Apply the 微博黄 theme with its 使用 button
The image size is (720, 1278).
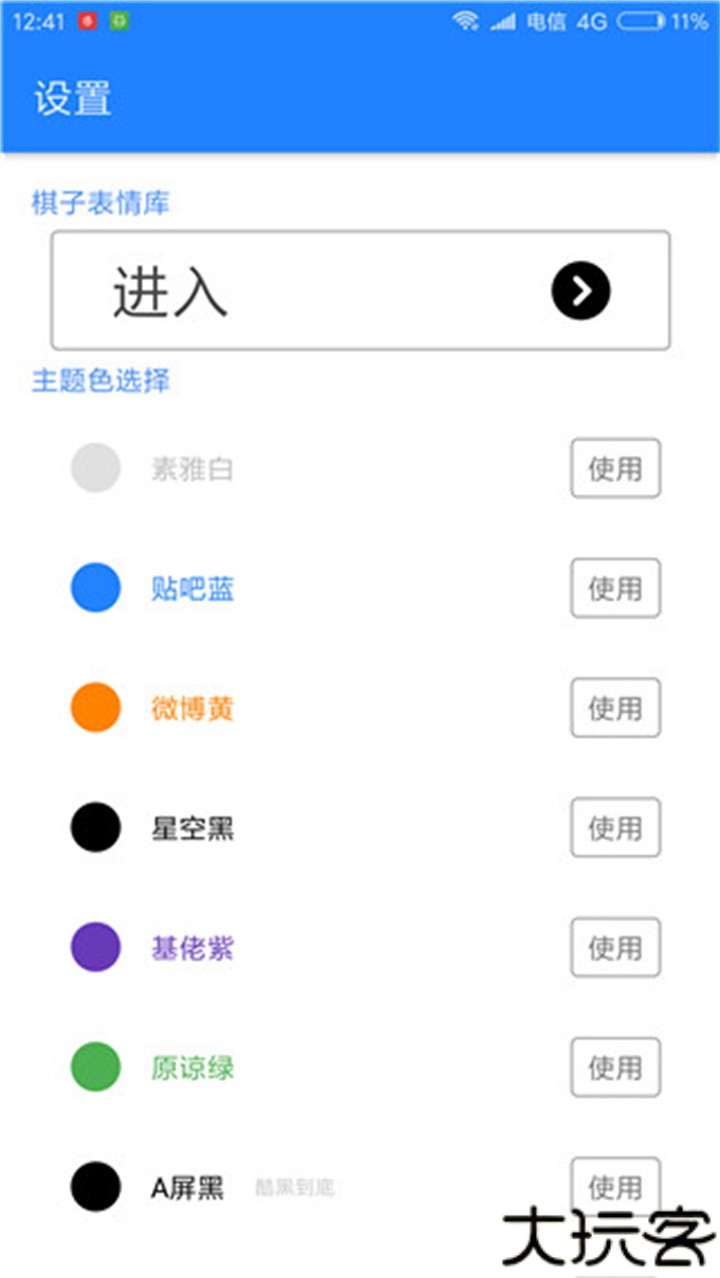tap(615, 708)
